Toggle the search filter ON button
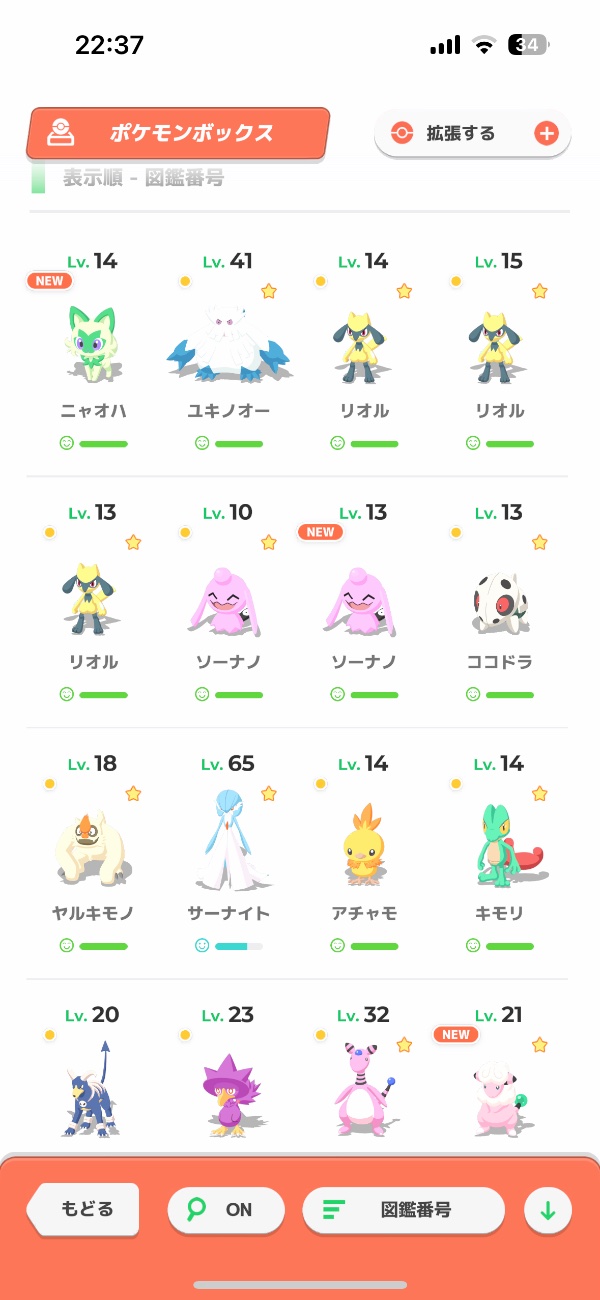600x1300 pixels. click(227, 1209)
